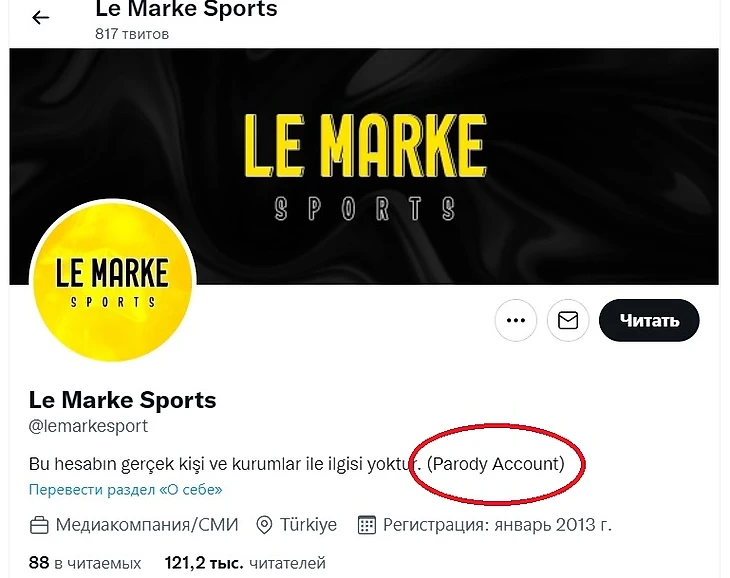The height and width of the screenshot is (578, 730).
Task: Open the three-dot more options menu
Action: tap(516, 321)
